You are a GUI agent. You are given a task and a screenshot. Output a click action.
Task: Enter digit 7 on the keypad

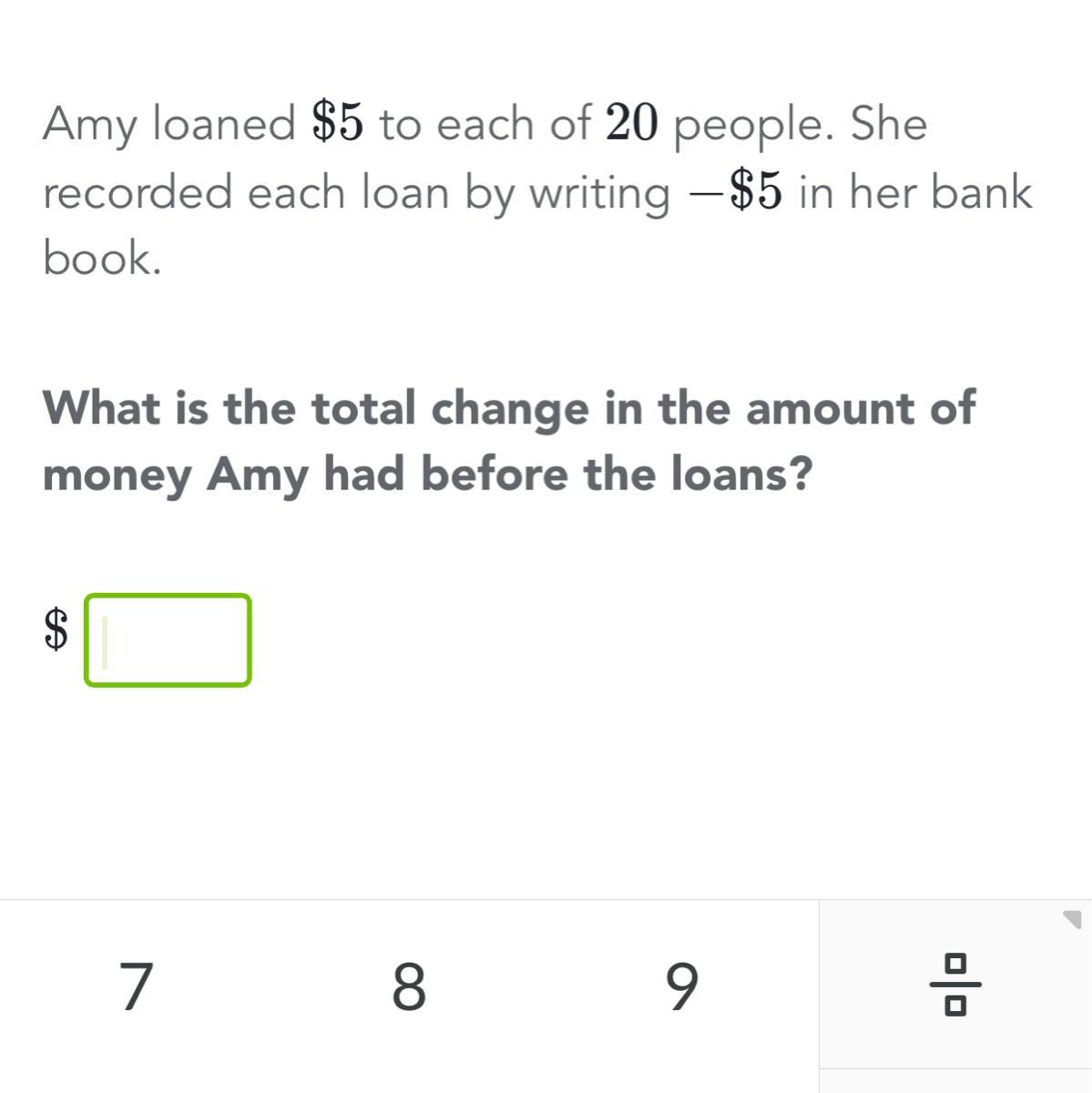[136, 986]
